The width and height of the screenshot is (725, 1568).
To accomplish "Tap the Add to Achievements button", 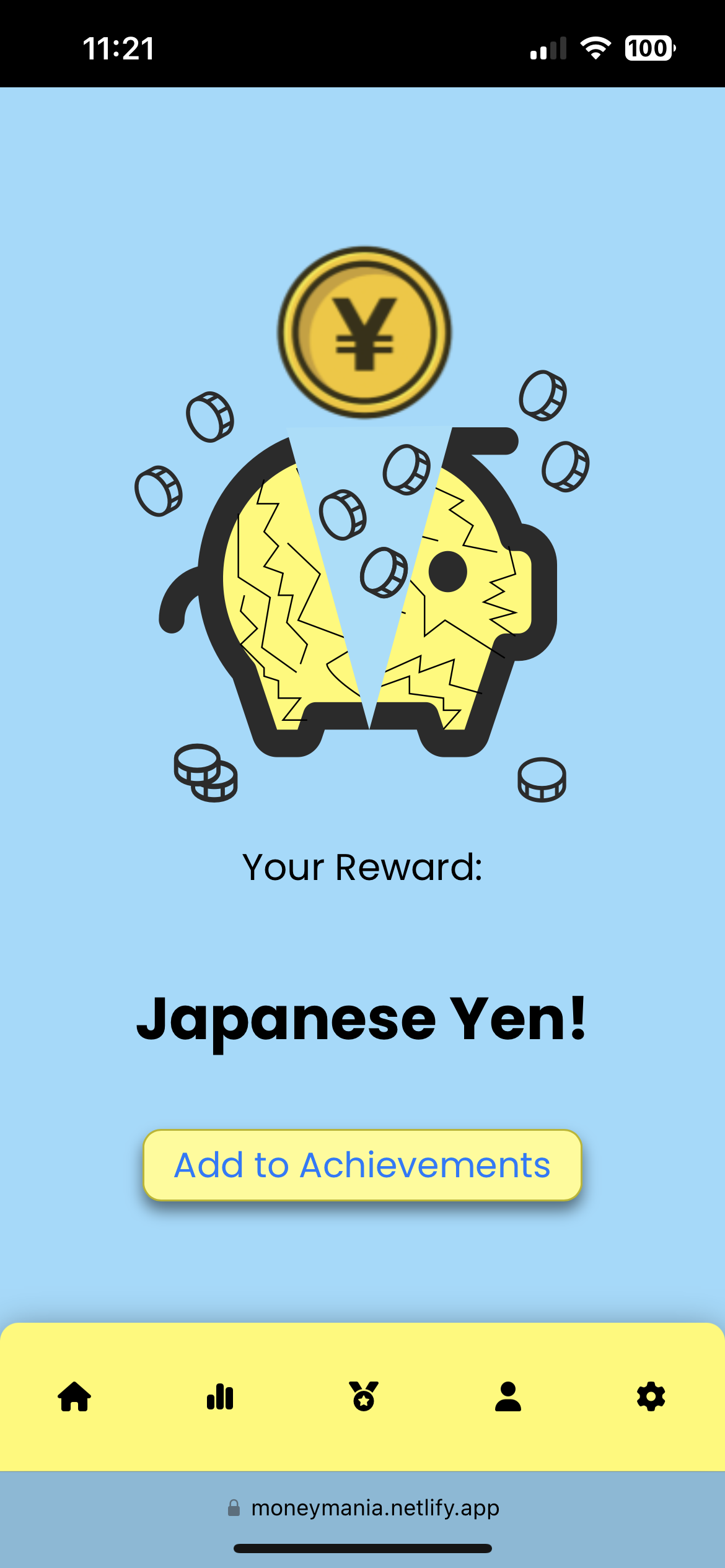I will click(x=362, y=1165).
